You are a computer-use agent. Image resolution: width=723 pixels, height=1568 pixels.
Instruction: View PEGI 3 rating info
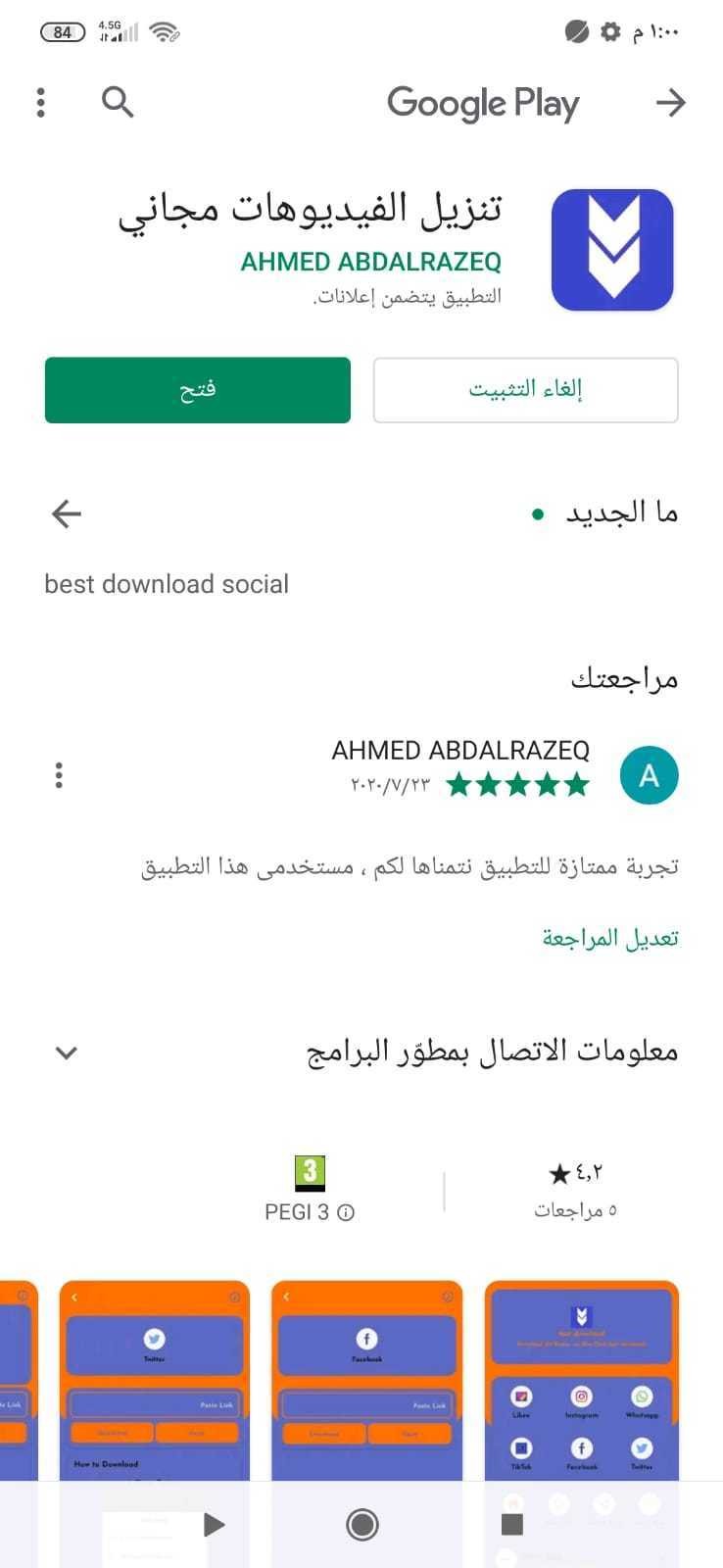pos(345,1212)
